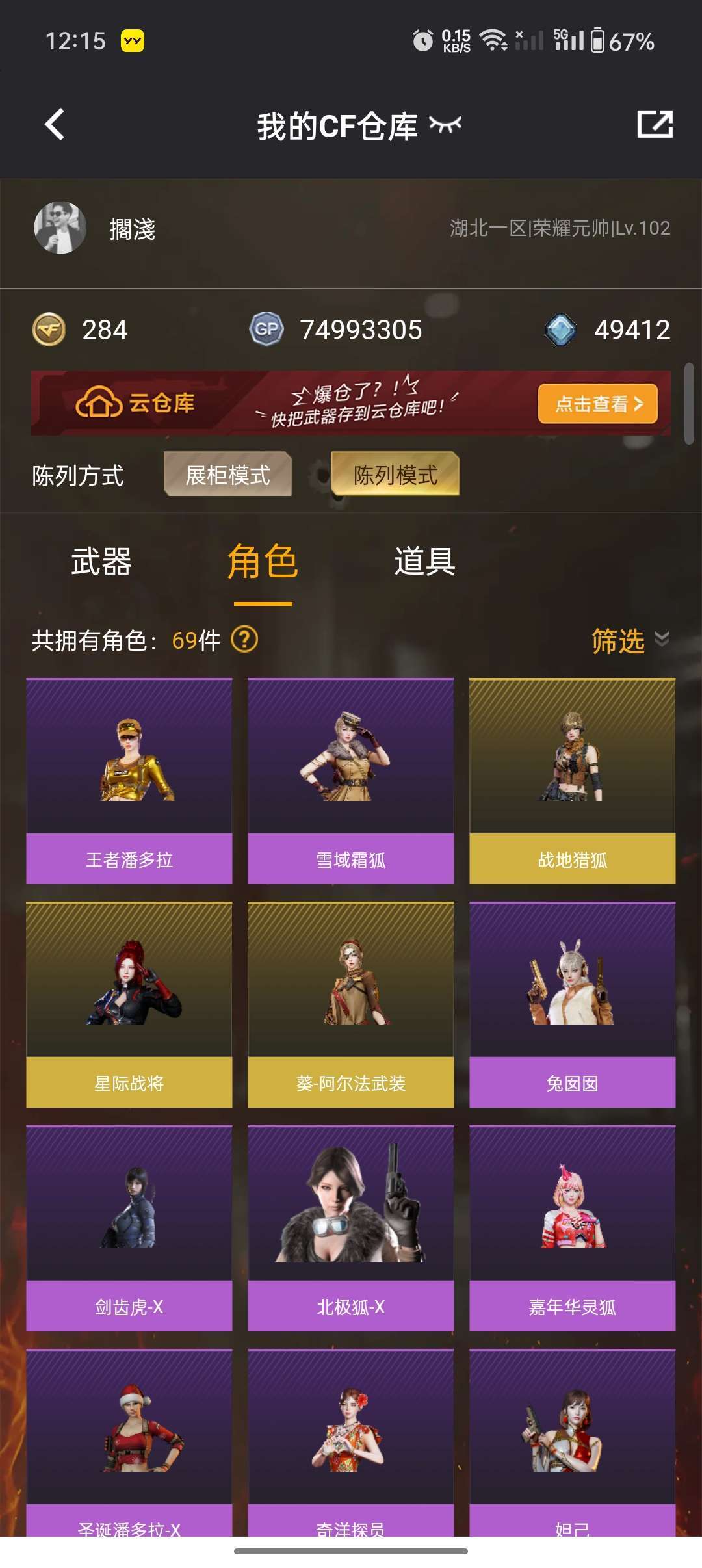702x1568 pixels.
Task: Open the 战地猎狐 character card
Action: [572, 780]
